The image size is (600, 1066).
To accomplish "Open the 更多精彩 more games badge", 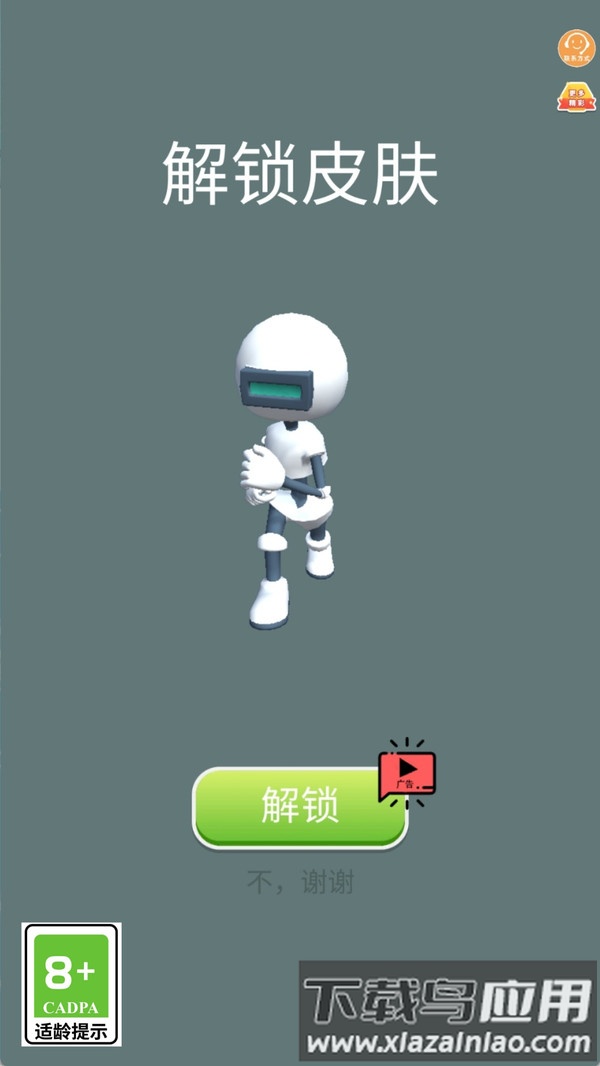I will (575, 97).
